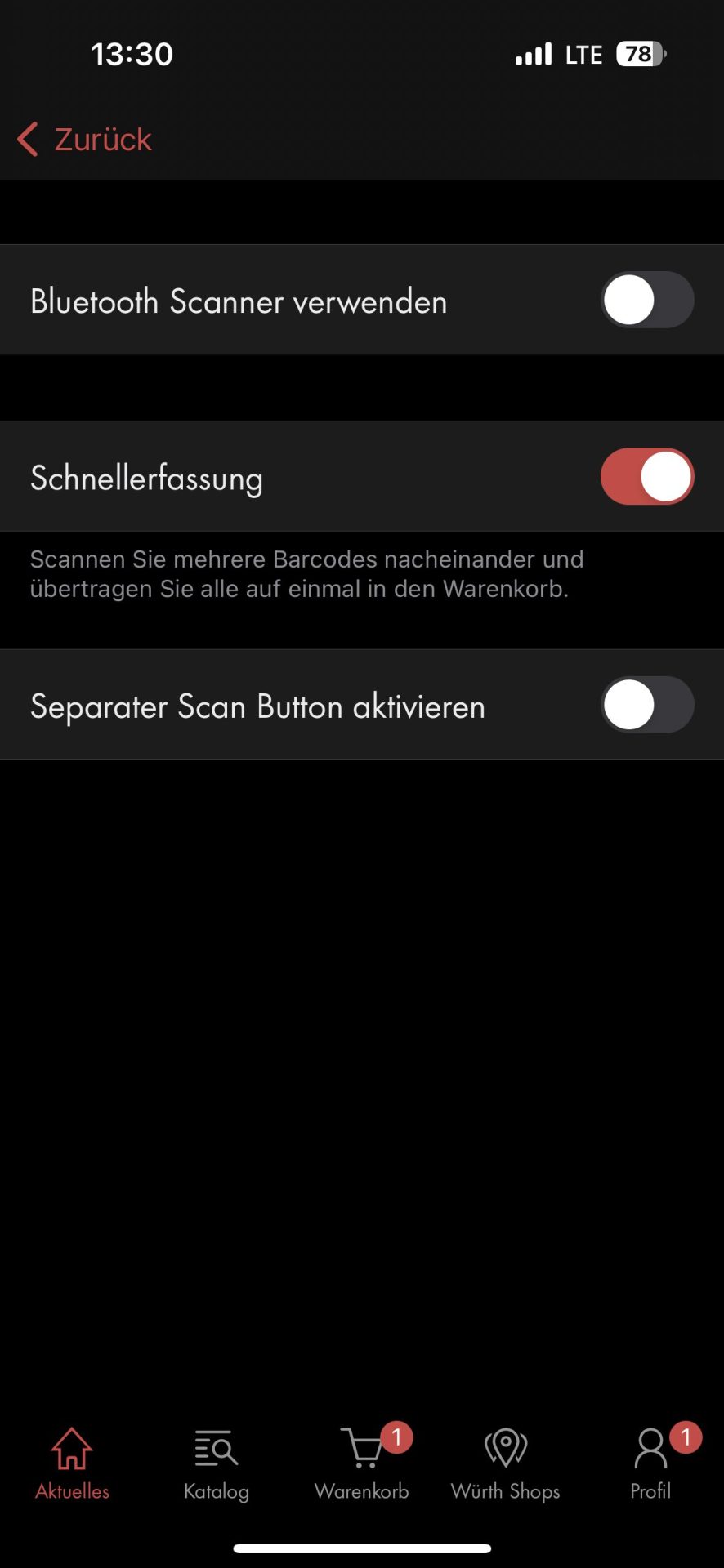The image size is (724, 1568).
Task: Go back with the Zurück button
Action: [84, 139]
